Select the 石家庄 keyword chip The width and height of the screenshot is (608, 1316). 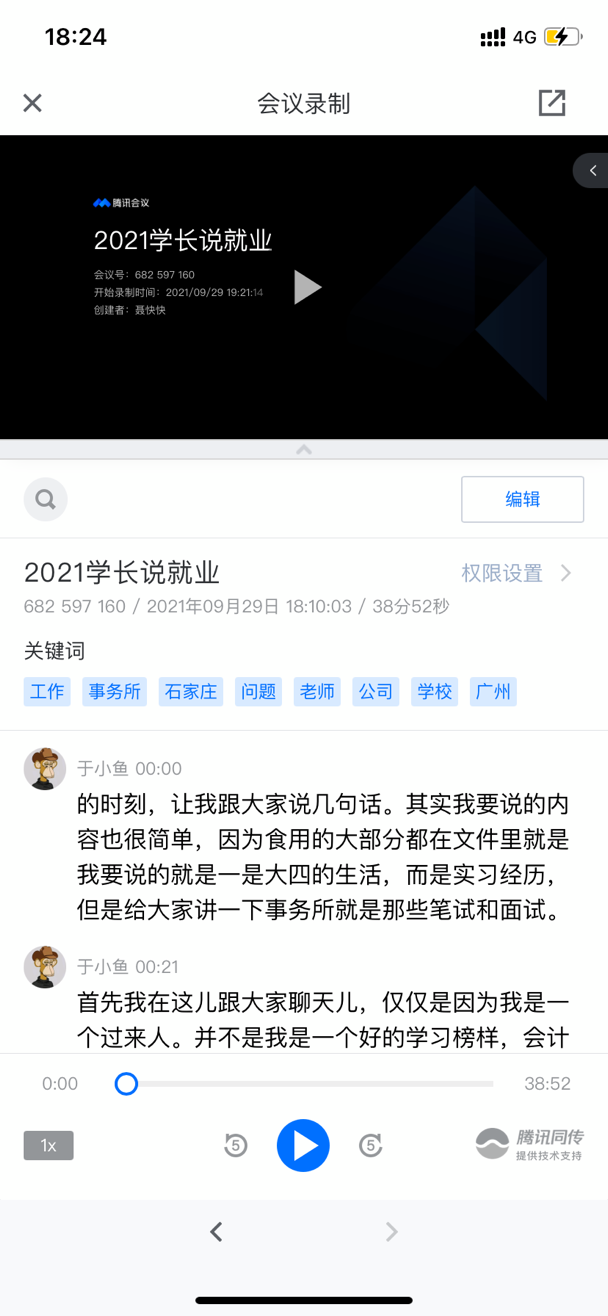pos(191,692)
